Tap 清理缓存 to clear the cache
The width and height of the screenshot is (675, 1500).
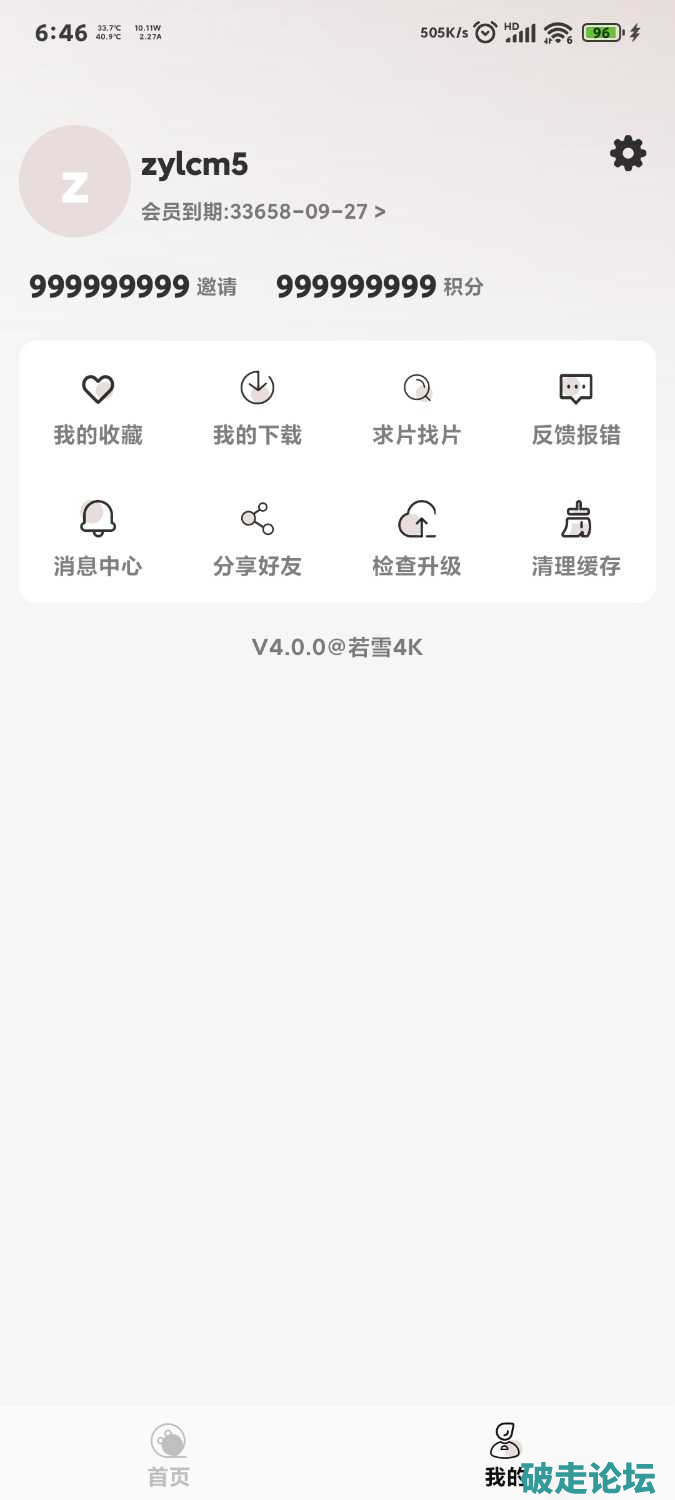point(576,539)
